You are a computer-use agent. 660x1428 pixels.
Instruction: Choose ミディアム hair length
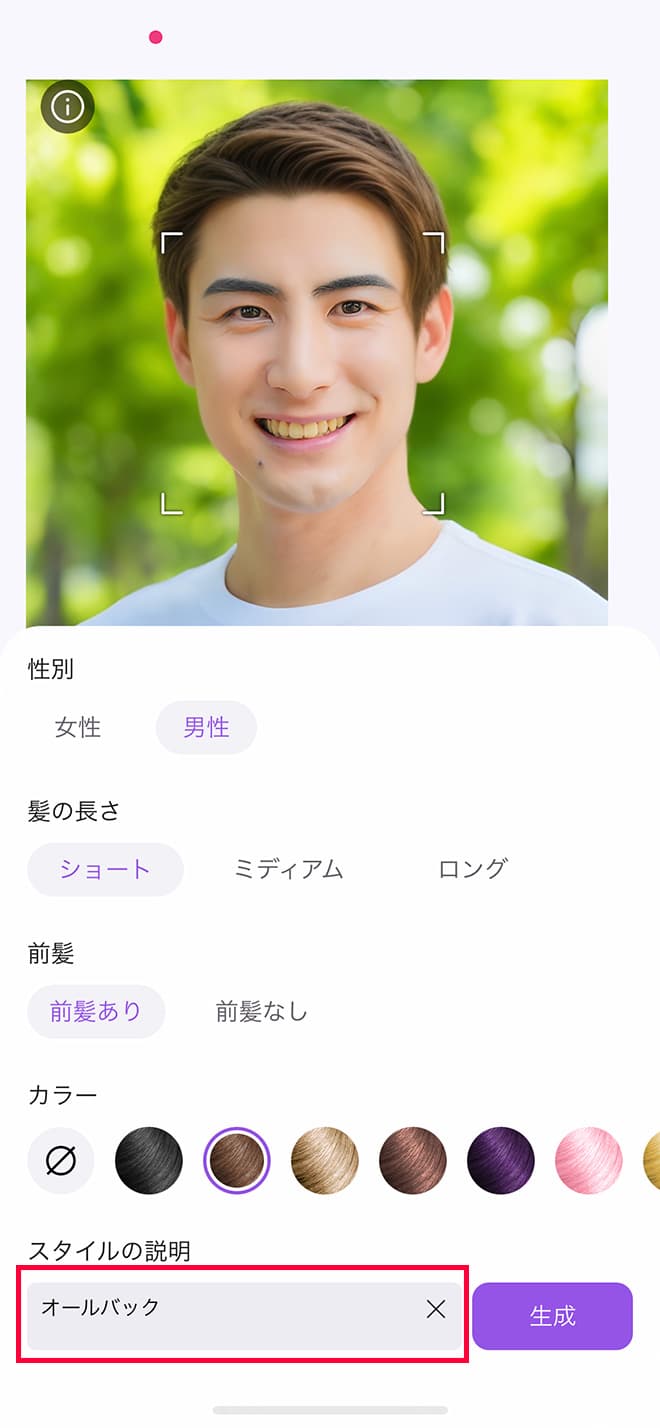pos(288,869)
